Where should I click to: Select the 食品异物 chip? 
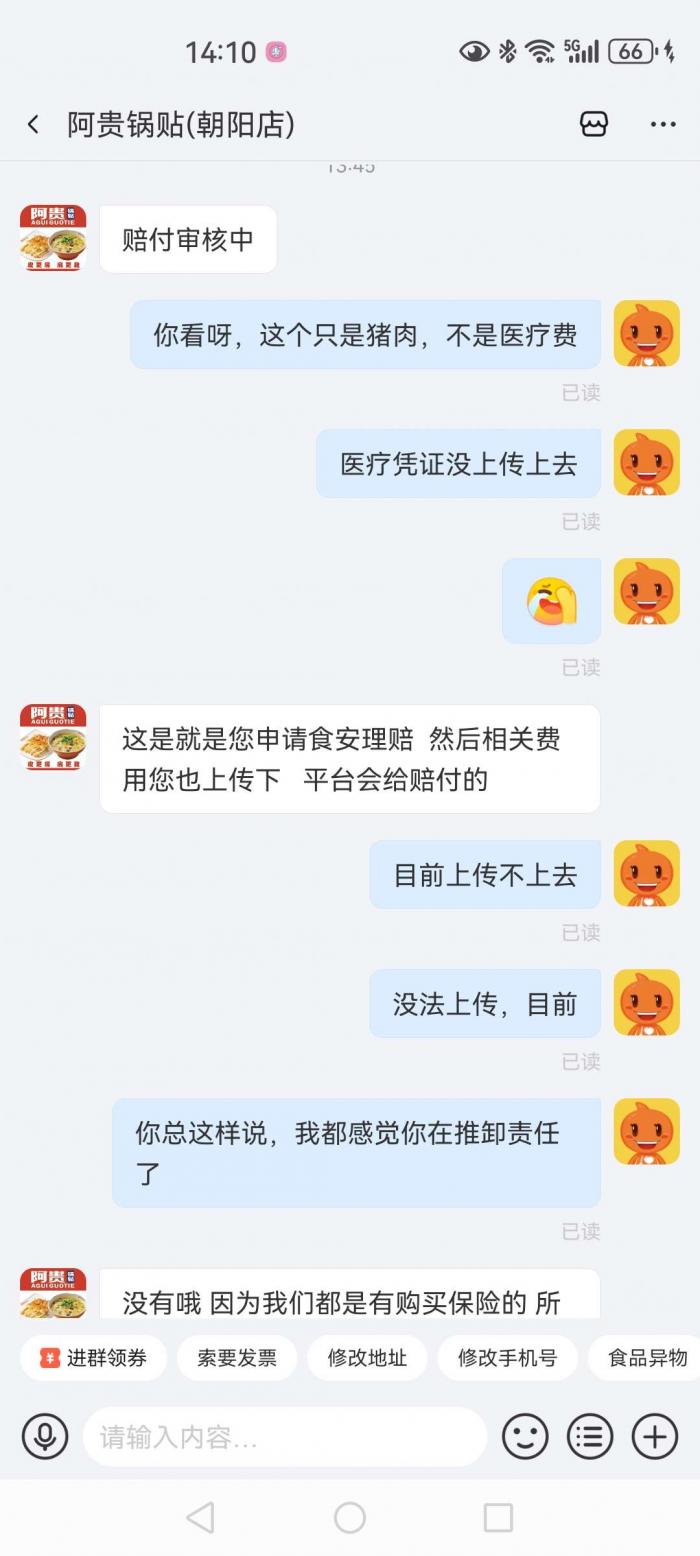click(x=647, y=1357)
